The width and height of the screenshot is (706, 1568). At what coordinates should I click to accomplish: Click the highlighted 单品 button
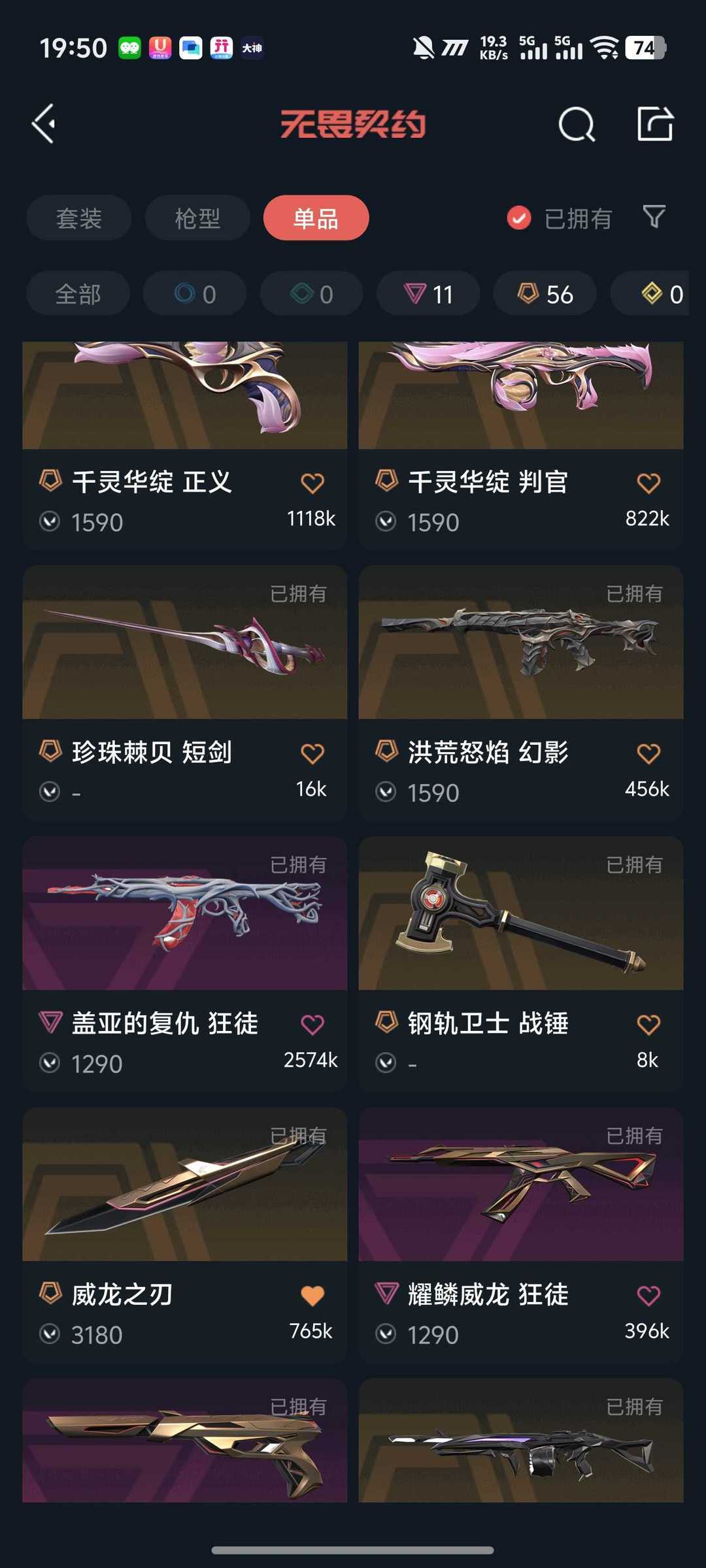click(316, 218)
